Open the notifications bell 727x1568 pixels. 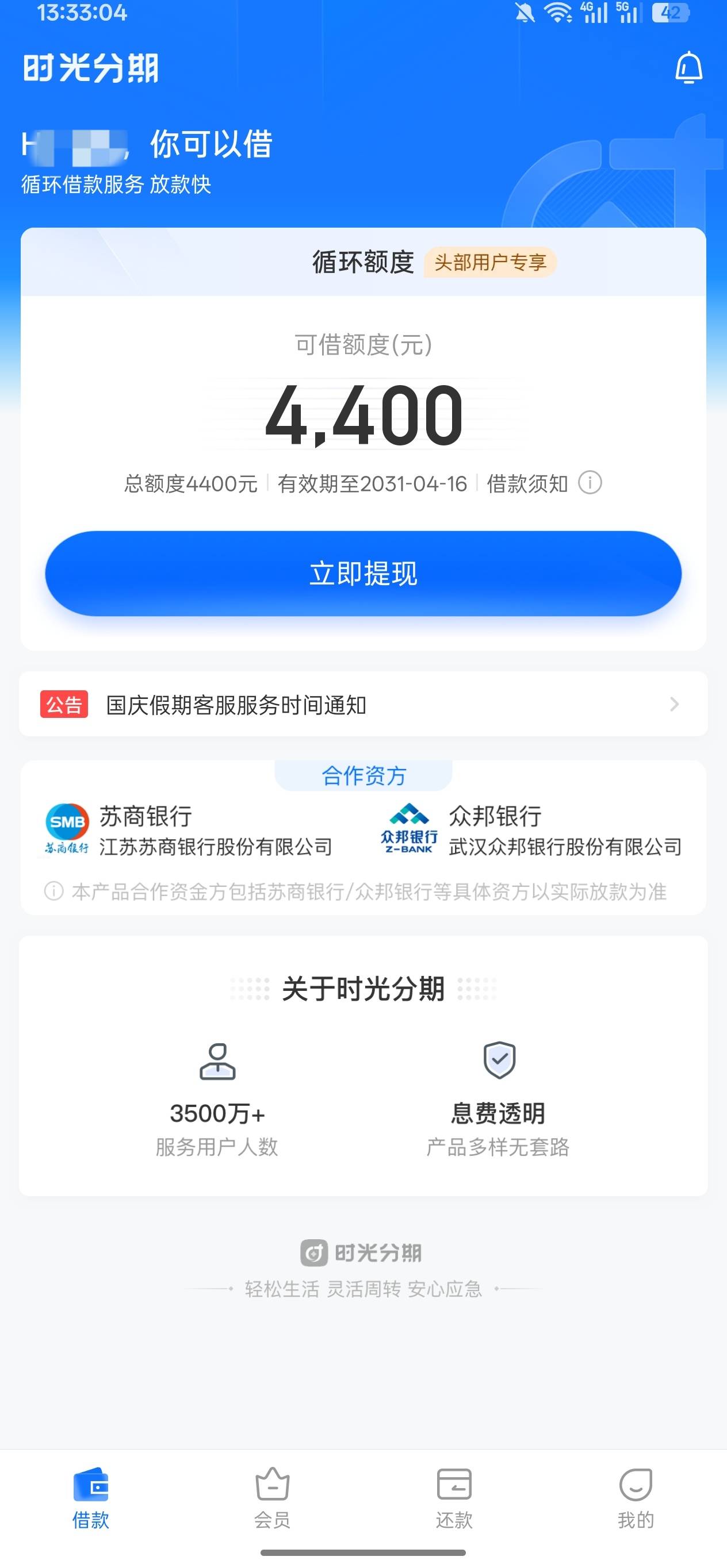tap(688, 67)
